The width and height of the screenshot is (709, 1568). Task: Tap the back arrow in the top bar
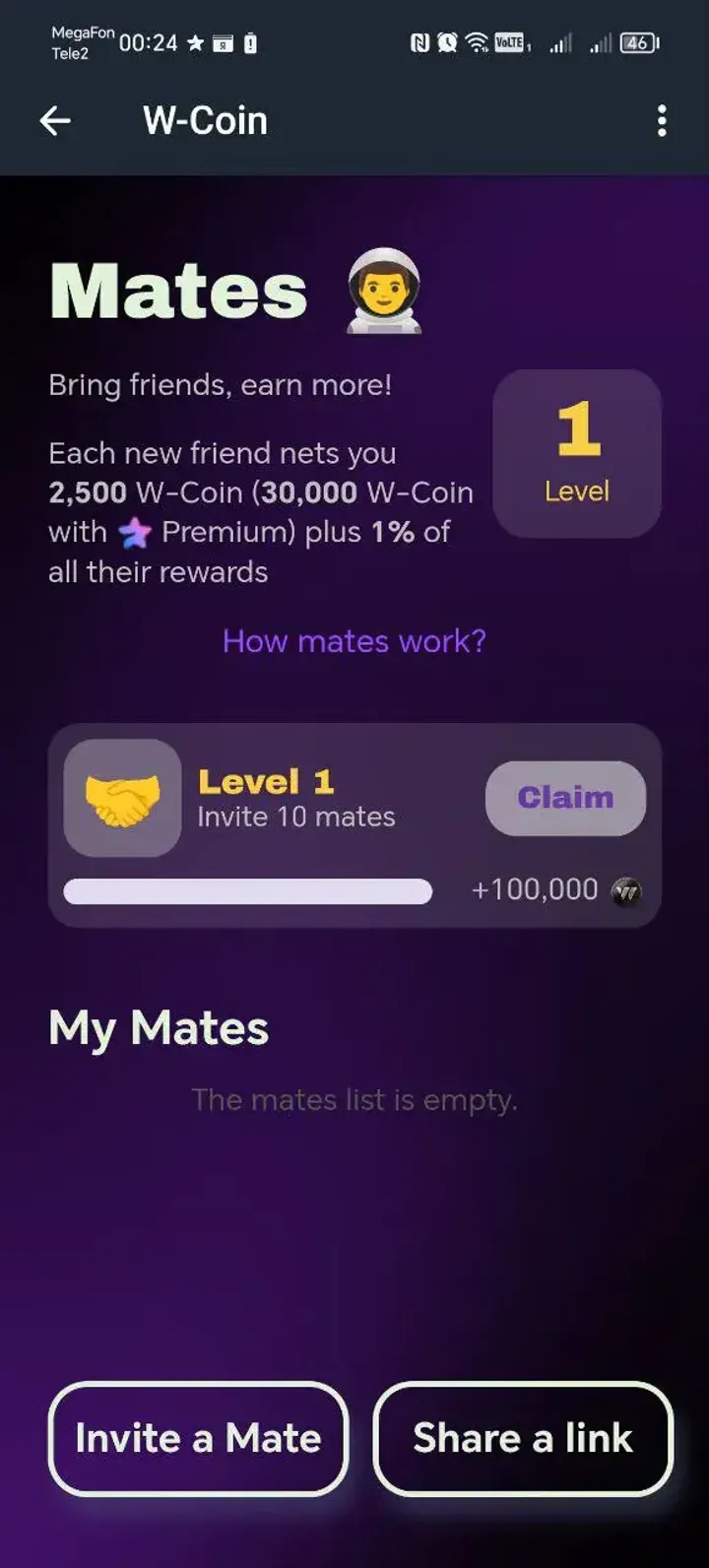tap(56, 120)
